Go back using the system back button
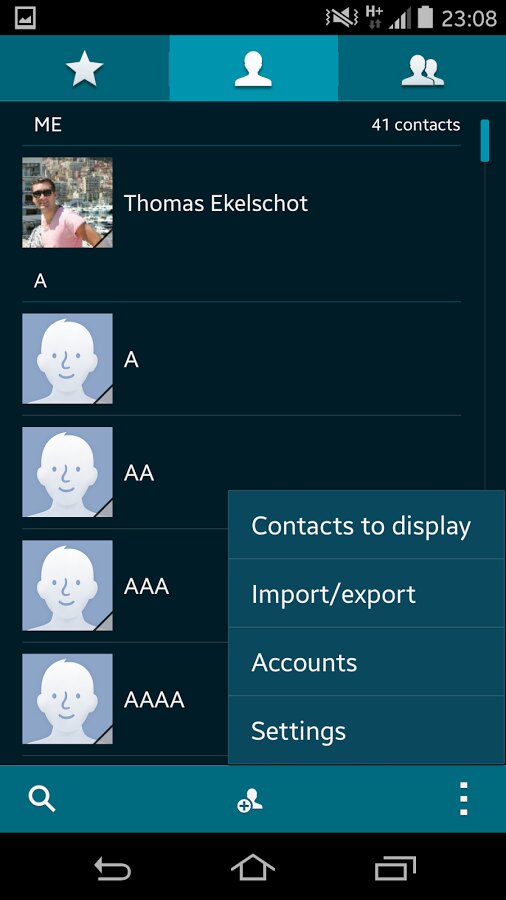The height and width of the screenshot is (900, 506). (112, 868)
